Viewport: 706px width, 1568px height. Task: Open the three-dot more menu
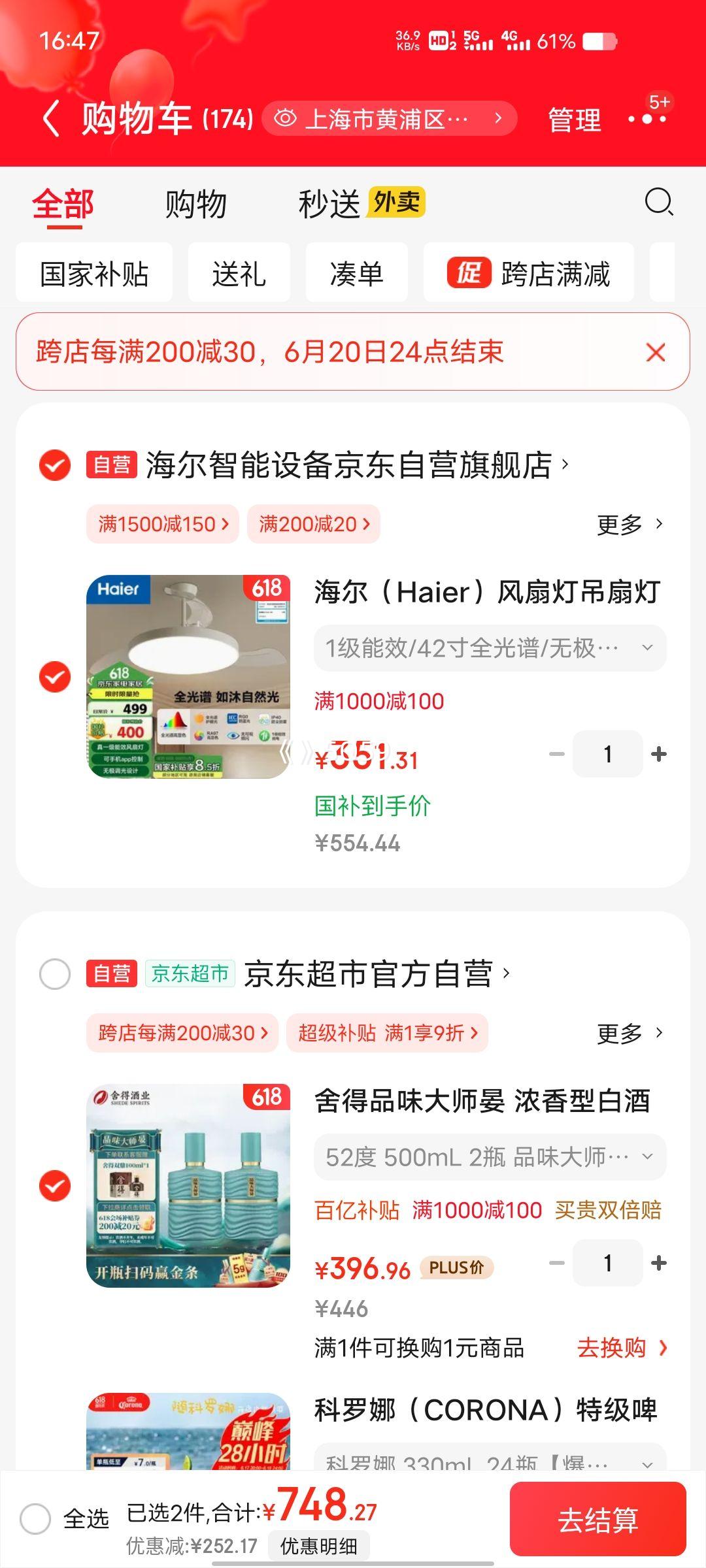pyautogui.click(x=647, y=119)
